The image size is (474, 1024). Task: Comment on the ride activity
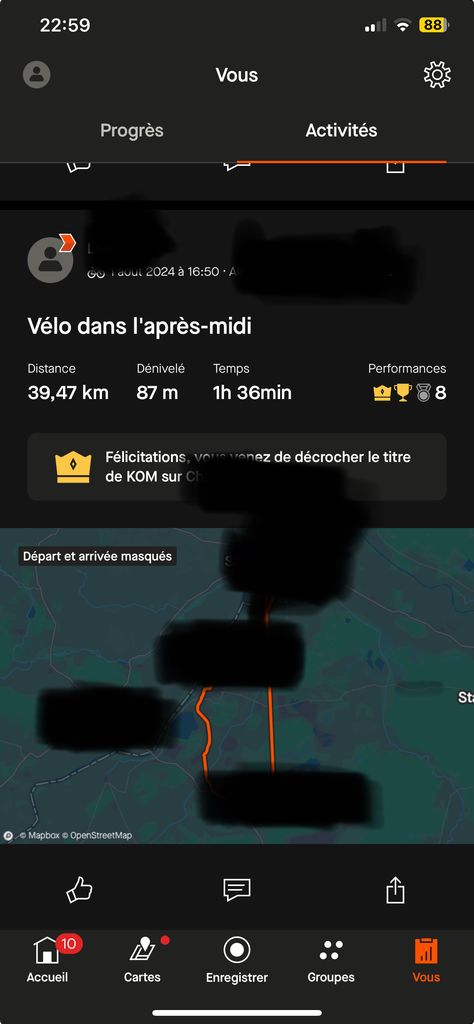point(237,889)
